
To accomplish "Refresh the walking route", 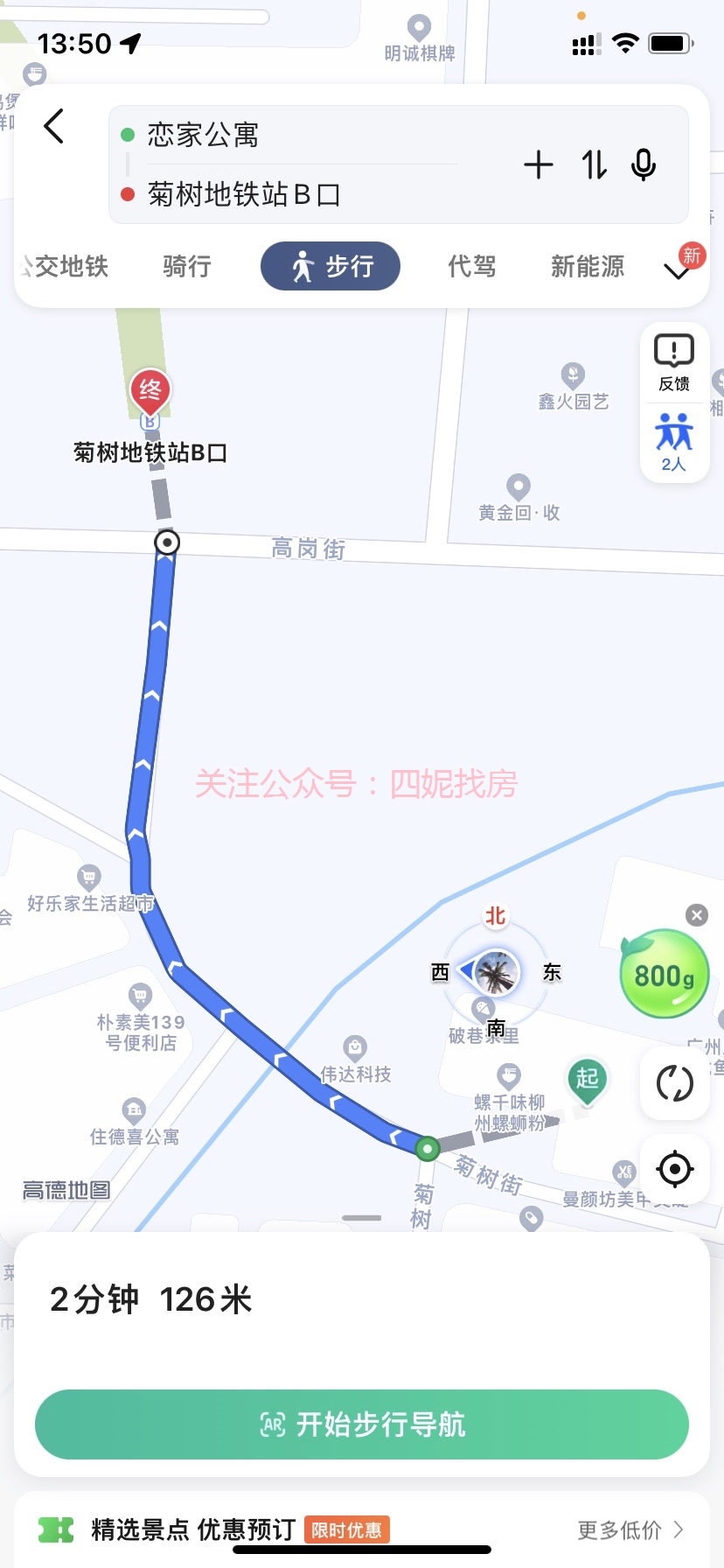I will pyautogui.click(x=674, y=1083).
